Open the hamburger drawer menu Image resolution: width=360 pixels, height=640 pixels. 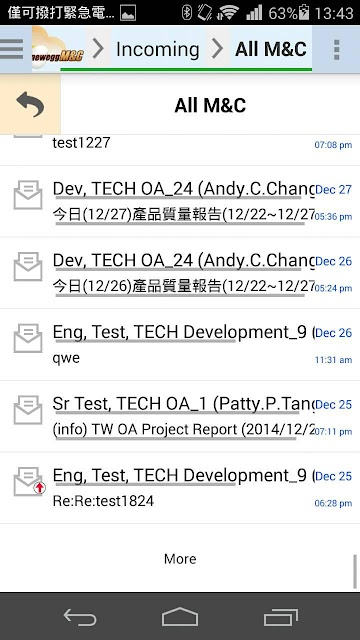click(12, 49)
